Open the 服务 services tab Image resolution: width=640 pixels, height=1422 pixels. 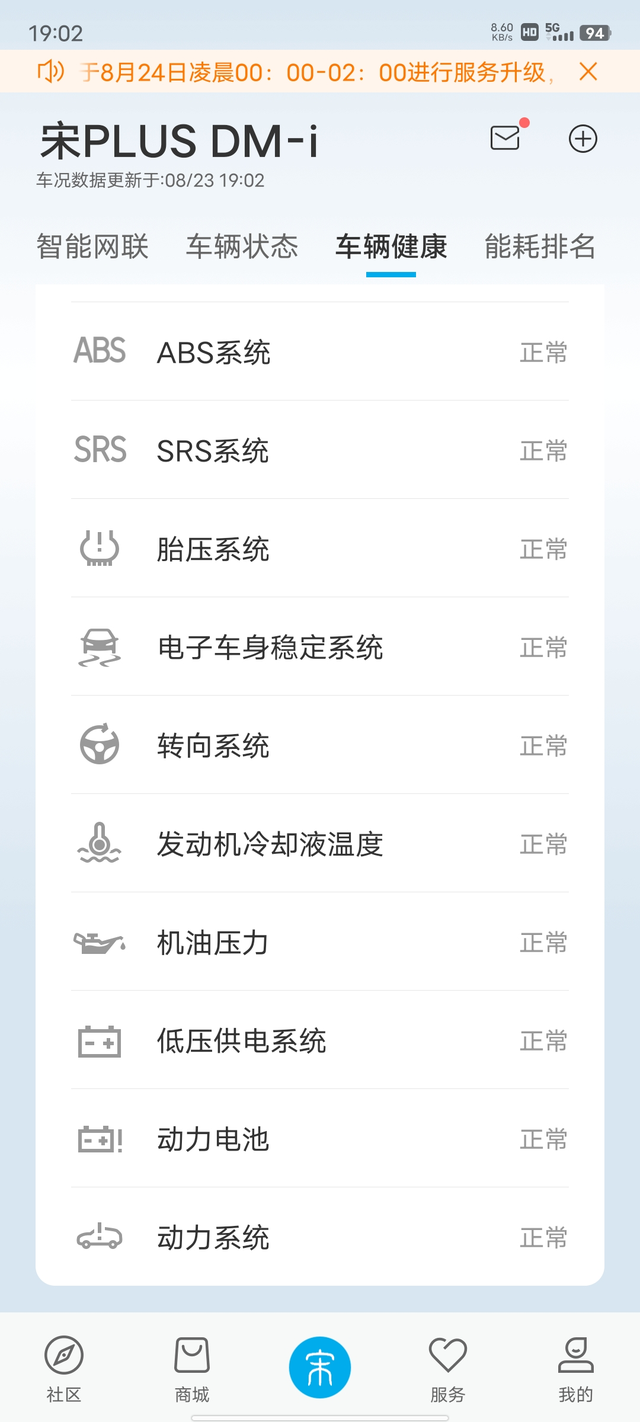tap(448, 1369)
